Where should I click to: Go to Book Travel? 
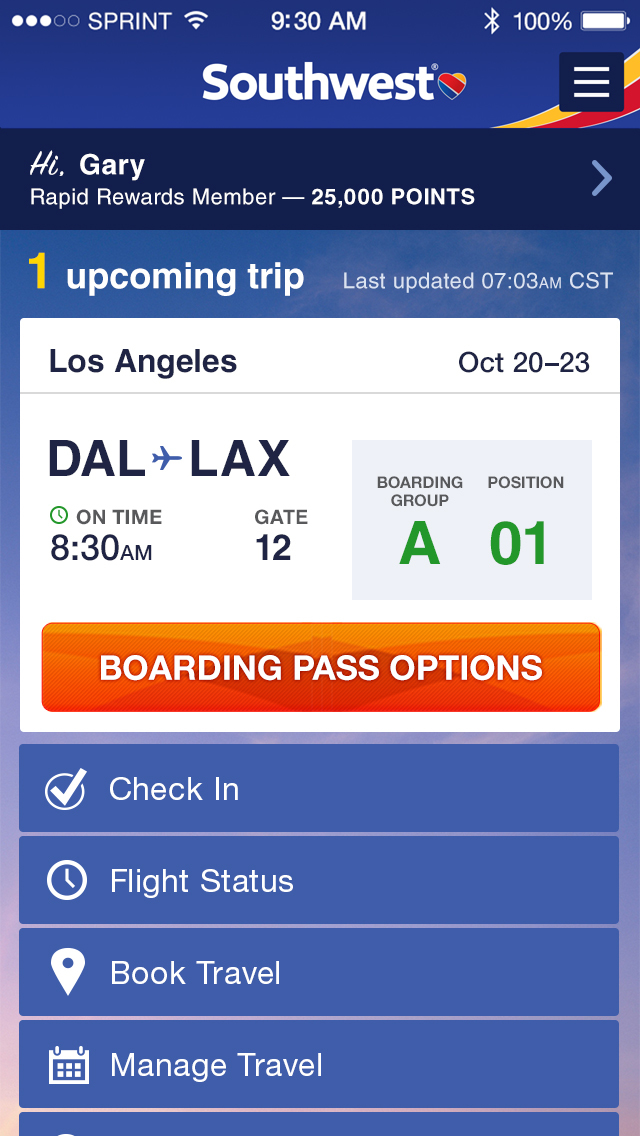coord(320,973)
